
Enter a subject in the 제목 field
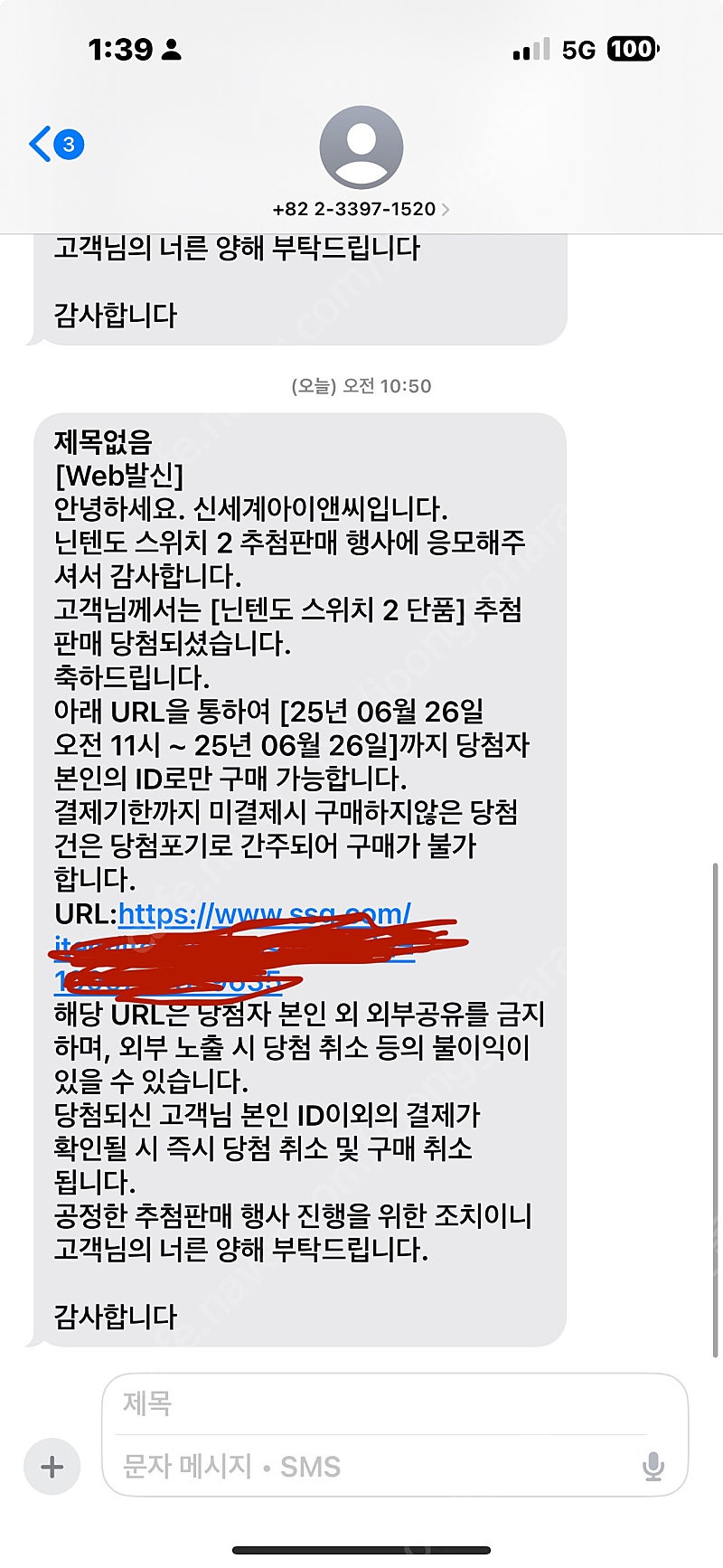[x=384, y=1403]
